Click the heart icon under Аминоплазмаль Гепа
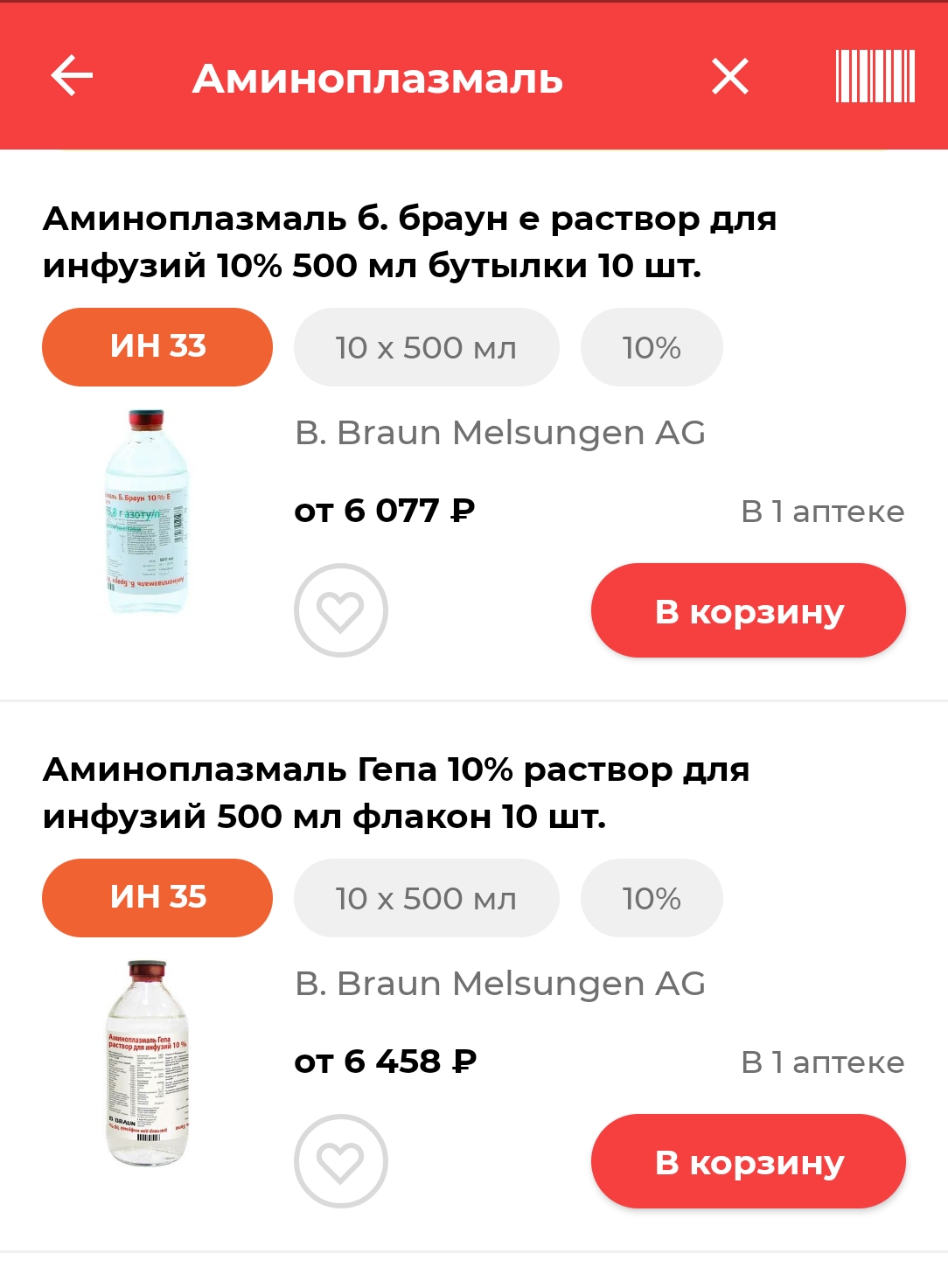This screenshot has height=1288, width=948. [x=342, y=1160]
